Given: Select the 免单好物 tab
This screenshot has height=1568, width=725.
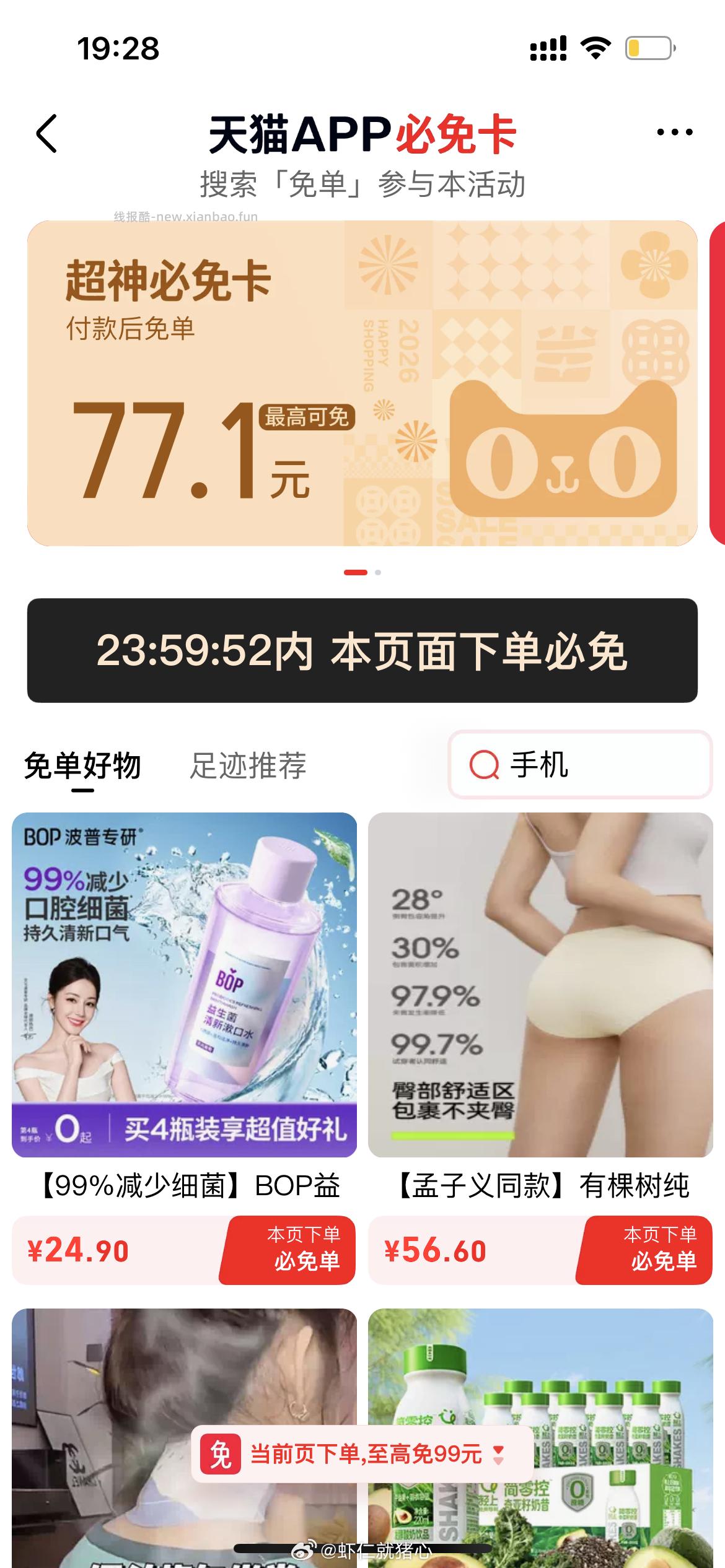Looking at the screenshot, I should click(x=81, y=765).
